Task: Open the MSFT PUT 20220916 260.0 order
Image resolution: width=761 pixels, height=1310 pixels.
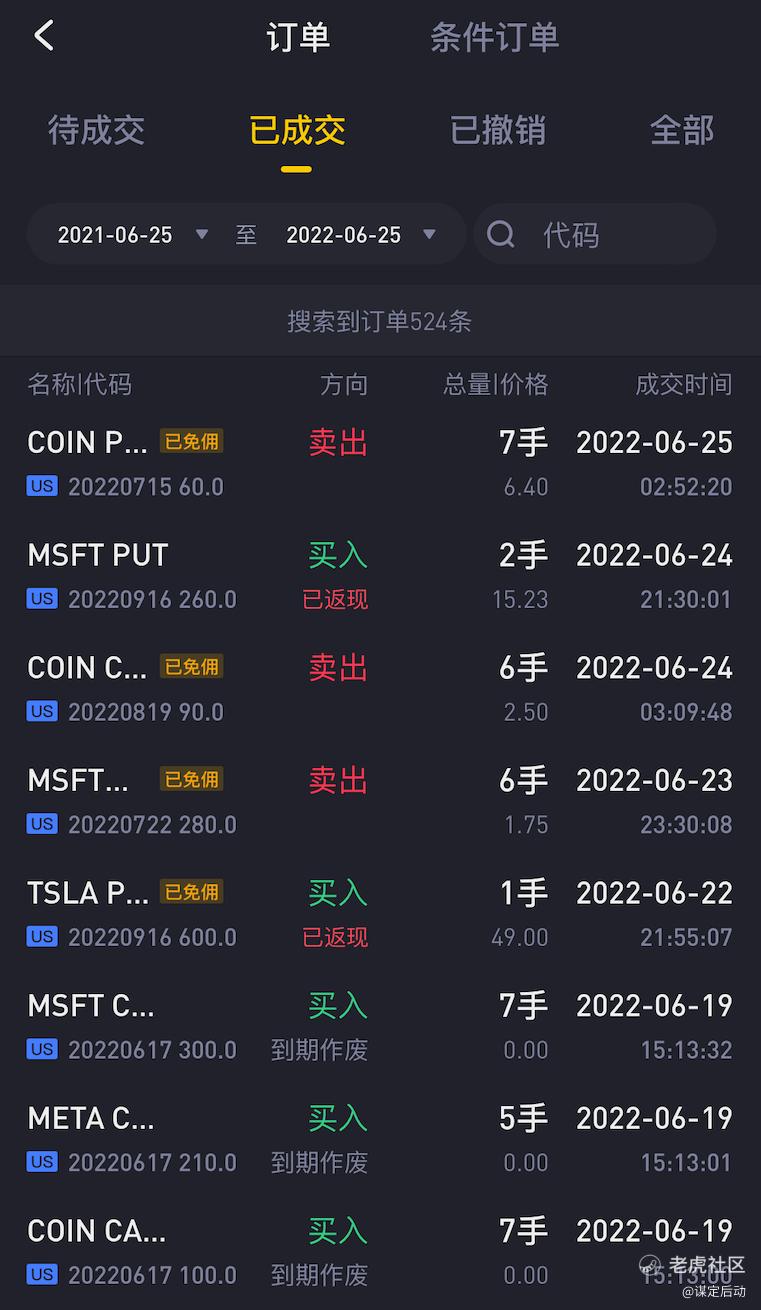Action: [380, 577]
